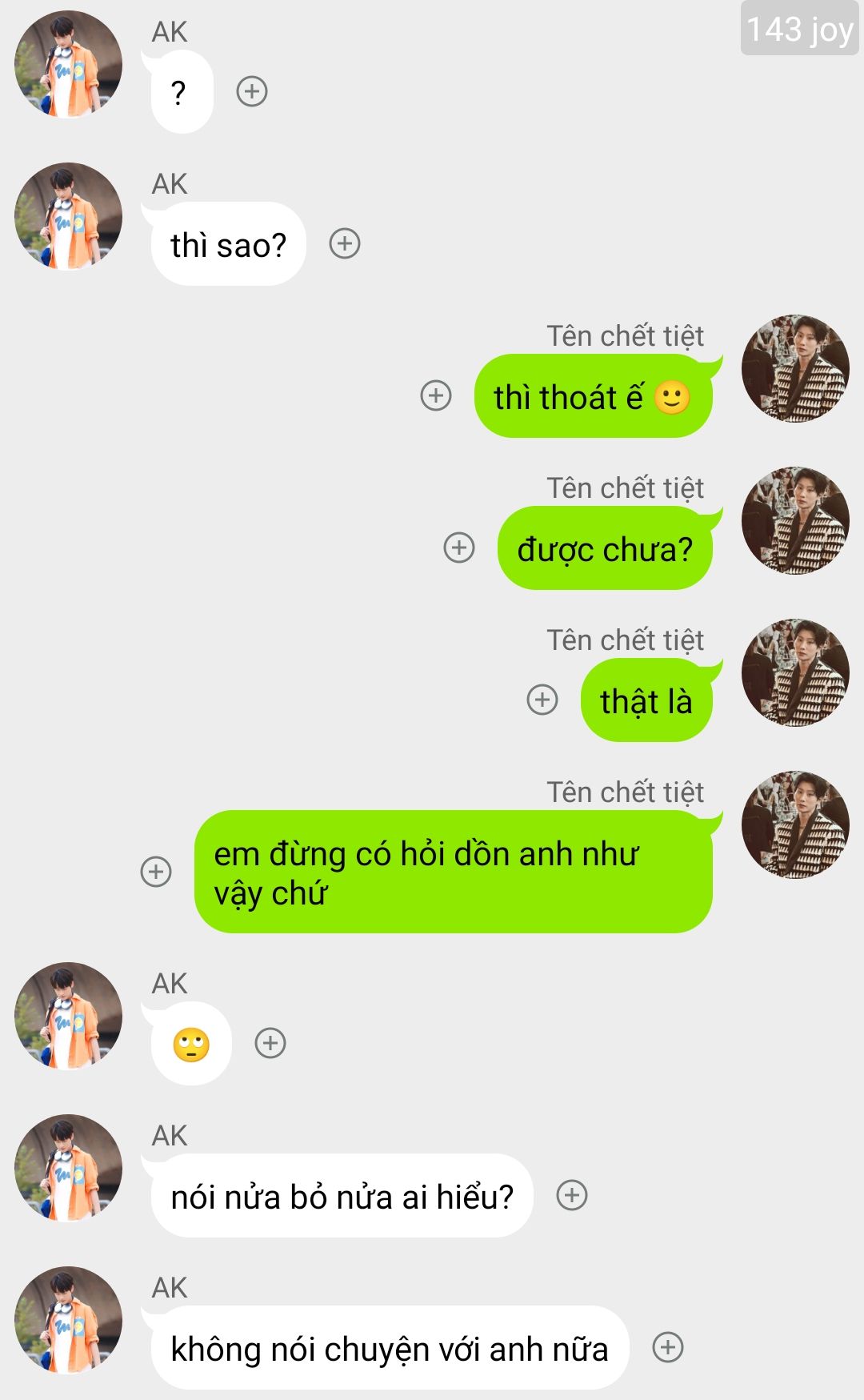The width and height of the screenshot is (864, 1400).
Task: Add a reaction to "em đừng có hỏi dồn" message
Action: 156,872
